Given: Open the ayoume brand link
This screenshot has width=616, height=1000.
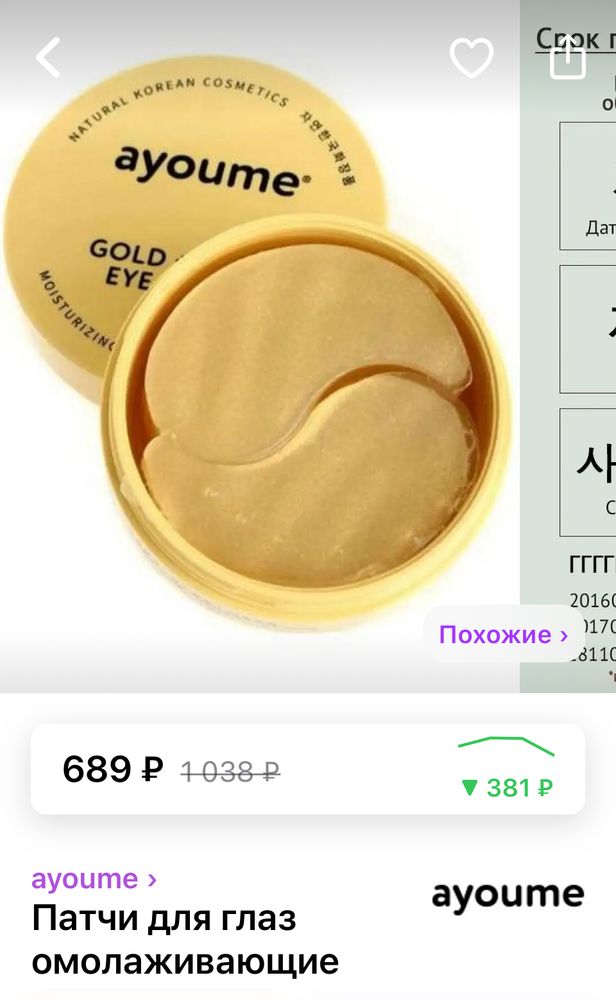Looking at the screenshot, I should [x=94, y=879].
